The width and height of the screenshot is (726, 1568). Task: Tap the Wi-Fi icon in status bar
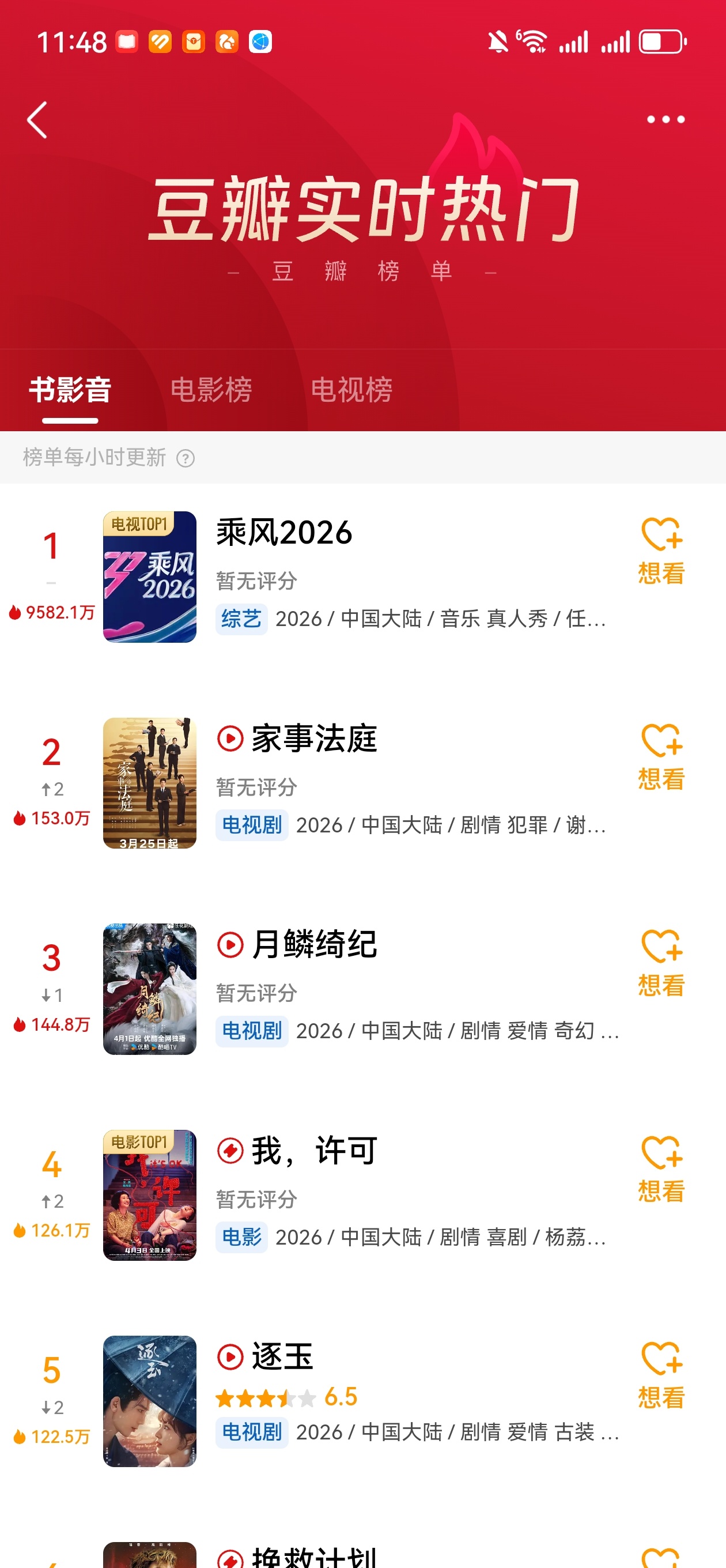pos(534,41)
